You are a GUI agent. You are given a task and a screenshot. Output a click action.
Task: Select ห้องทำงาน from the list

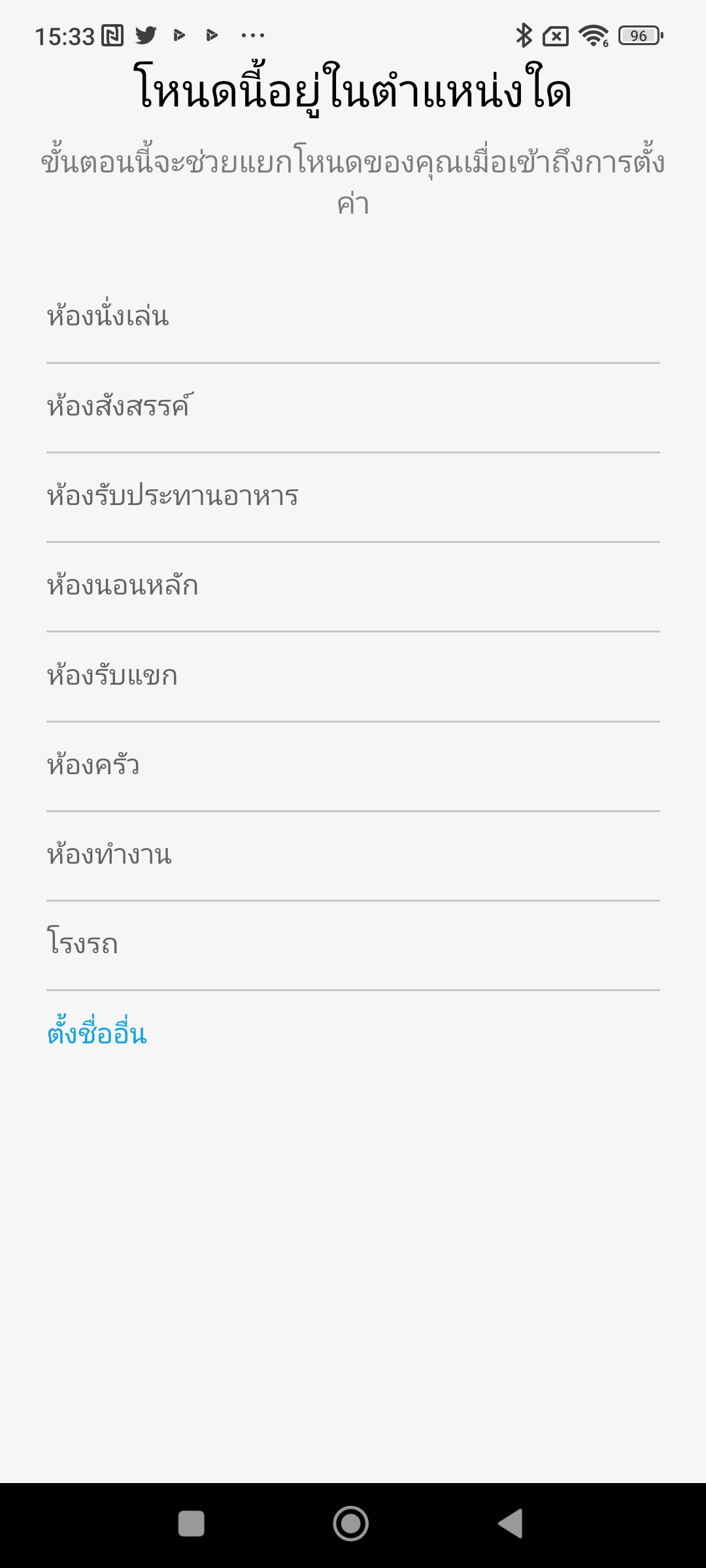[x=353, y=855]
